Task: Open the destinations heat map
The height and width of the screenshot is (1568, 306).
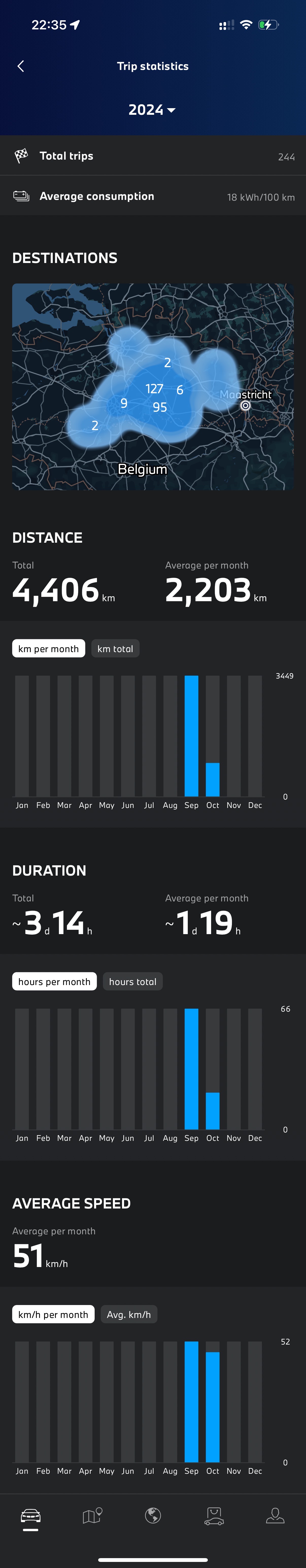Action: [152, 387]
